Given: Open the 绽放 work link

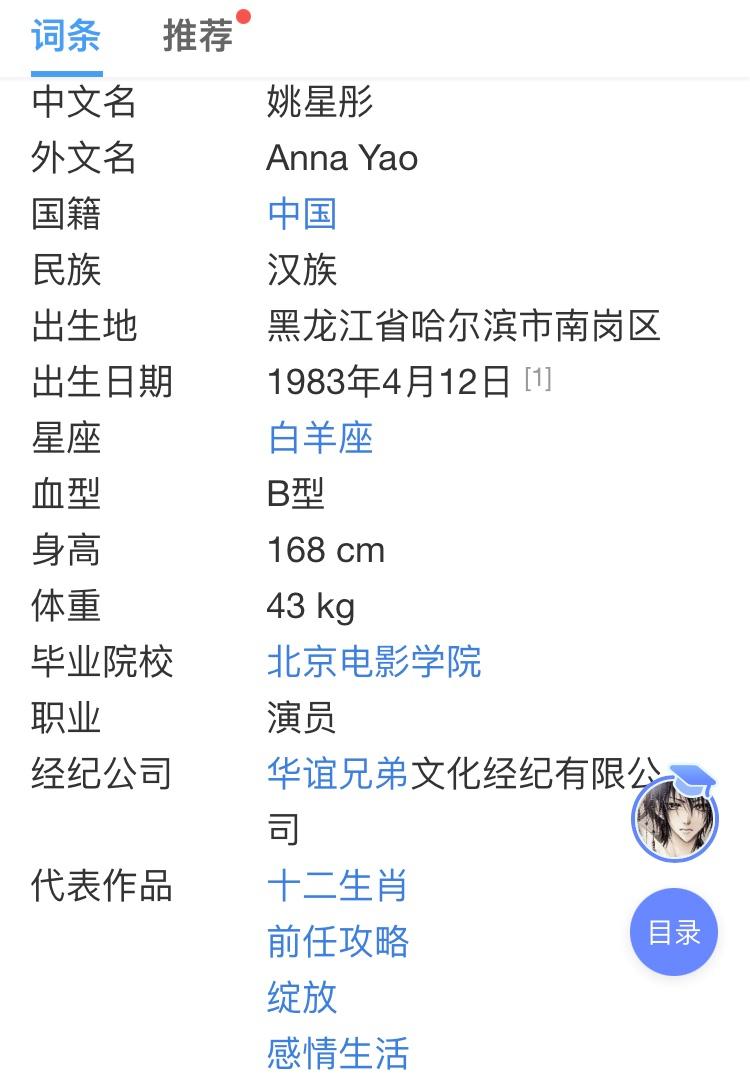Looking at the screenshot, I should (x=301, y=998).
